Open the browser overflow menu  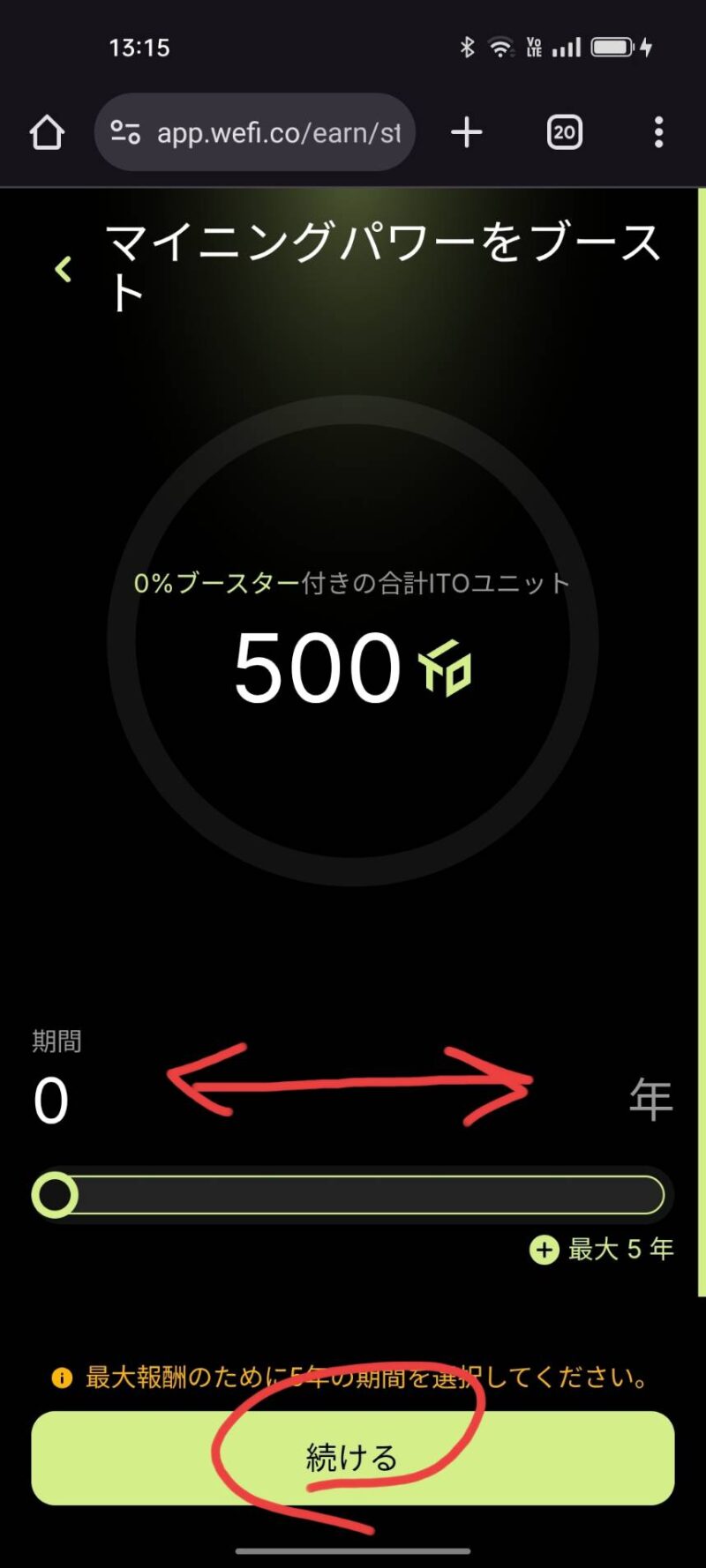click(x=658, y=133)
